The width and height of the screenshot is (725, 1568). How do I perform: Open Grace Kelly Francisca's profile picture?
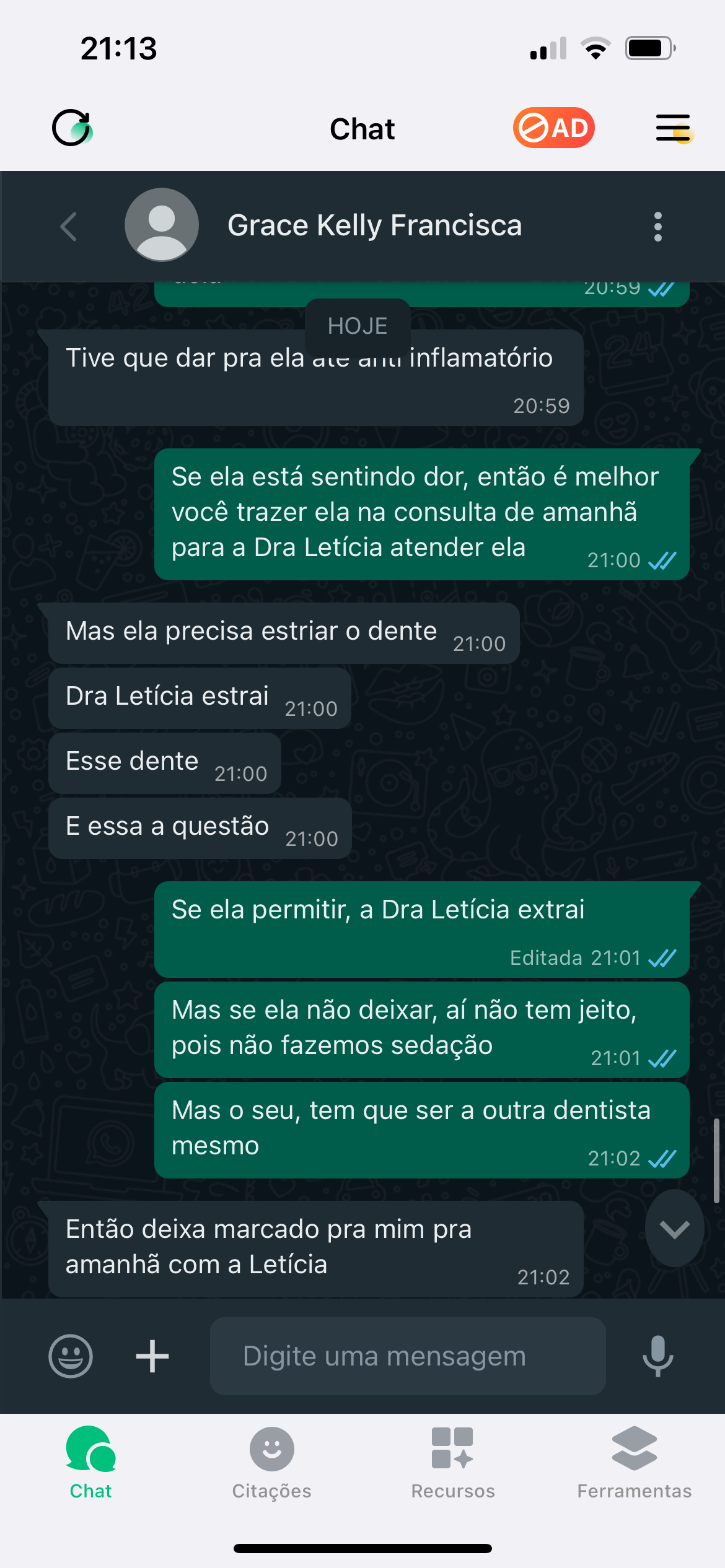tap(162, 225)
